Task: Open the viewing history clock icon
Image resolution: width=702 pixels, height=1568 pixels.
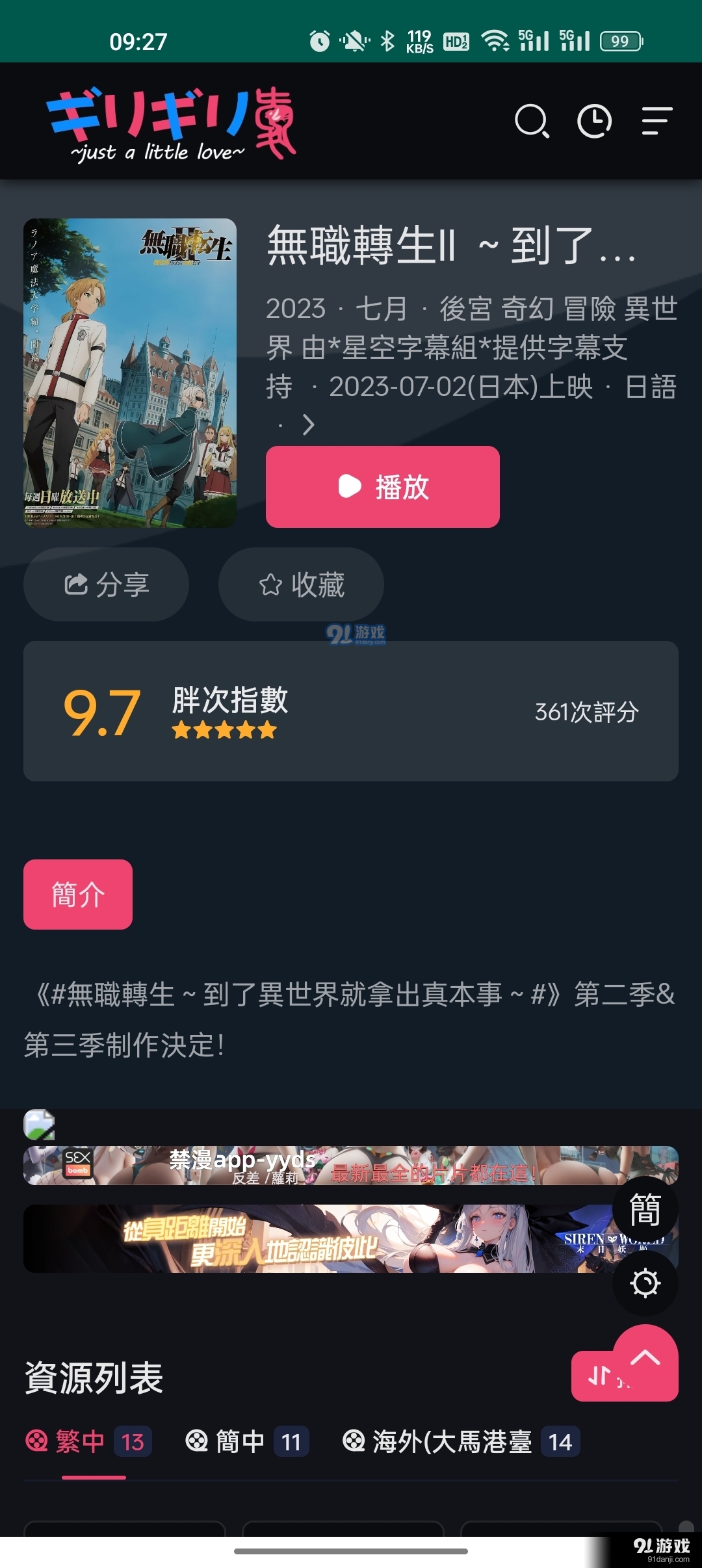Action: (594, 122)
